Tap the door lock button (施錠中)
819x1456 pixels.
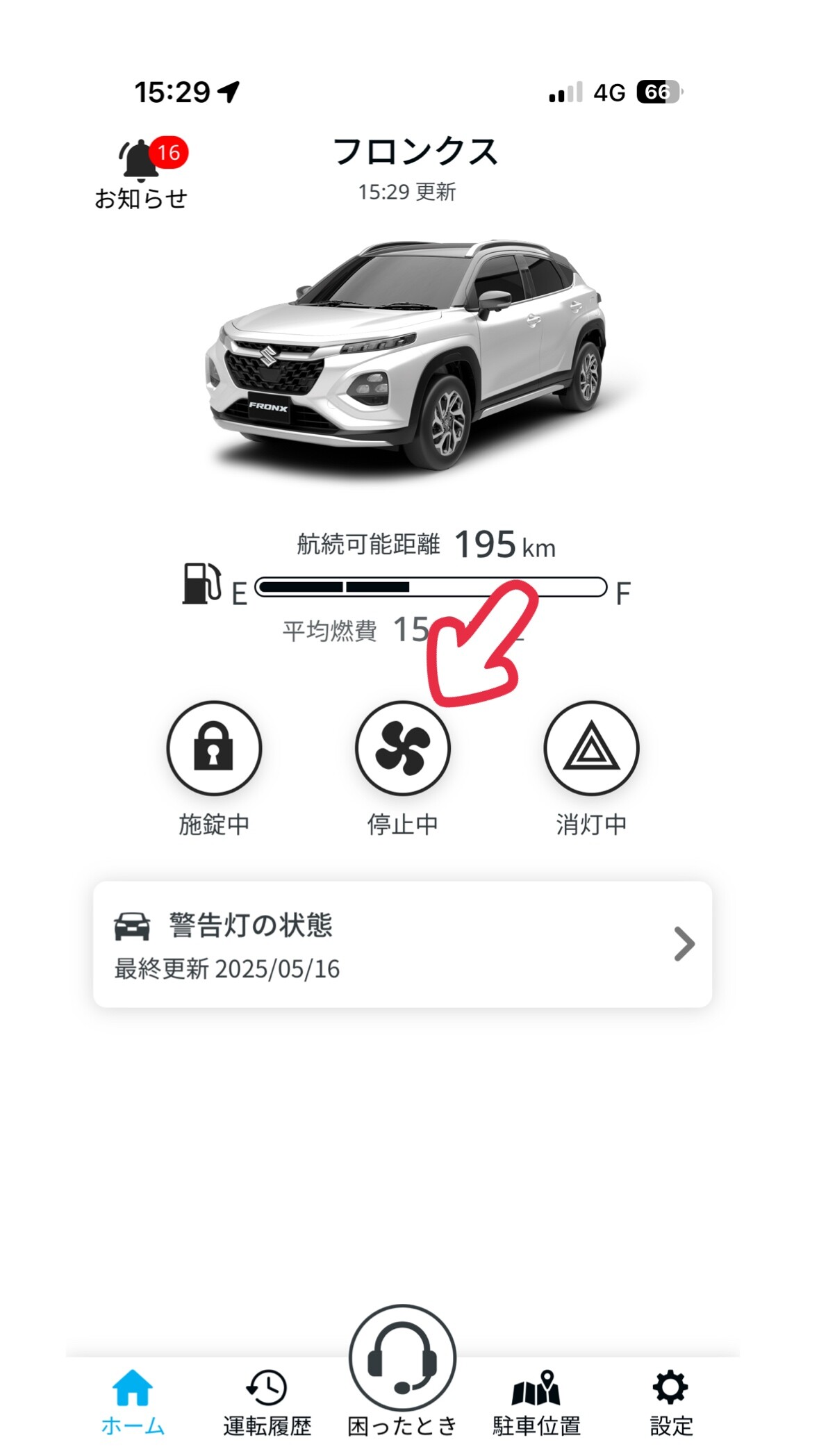click(x=214, y=748)
